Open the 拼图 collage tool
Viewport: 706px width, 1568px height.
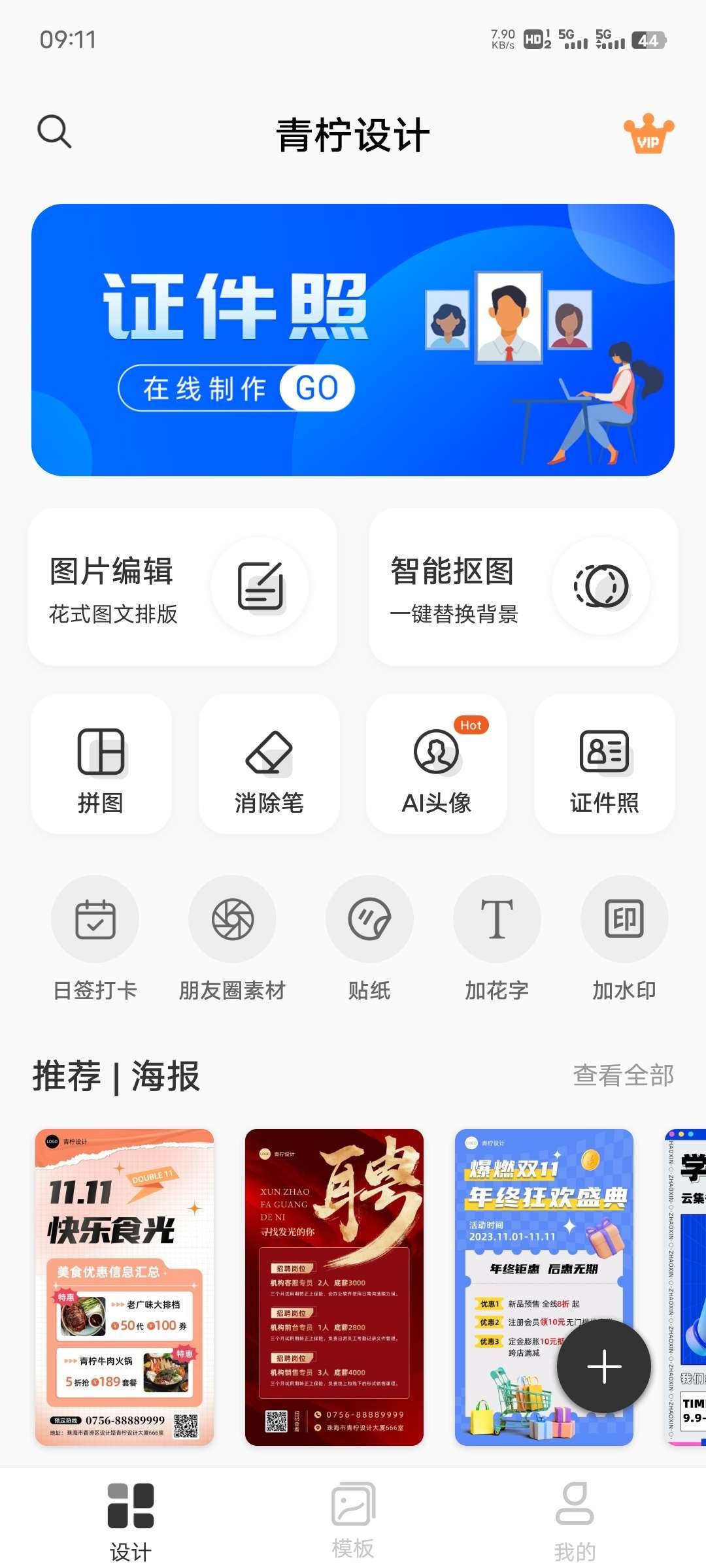[101, 764]
